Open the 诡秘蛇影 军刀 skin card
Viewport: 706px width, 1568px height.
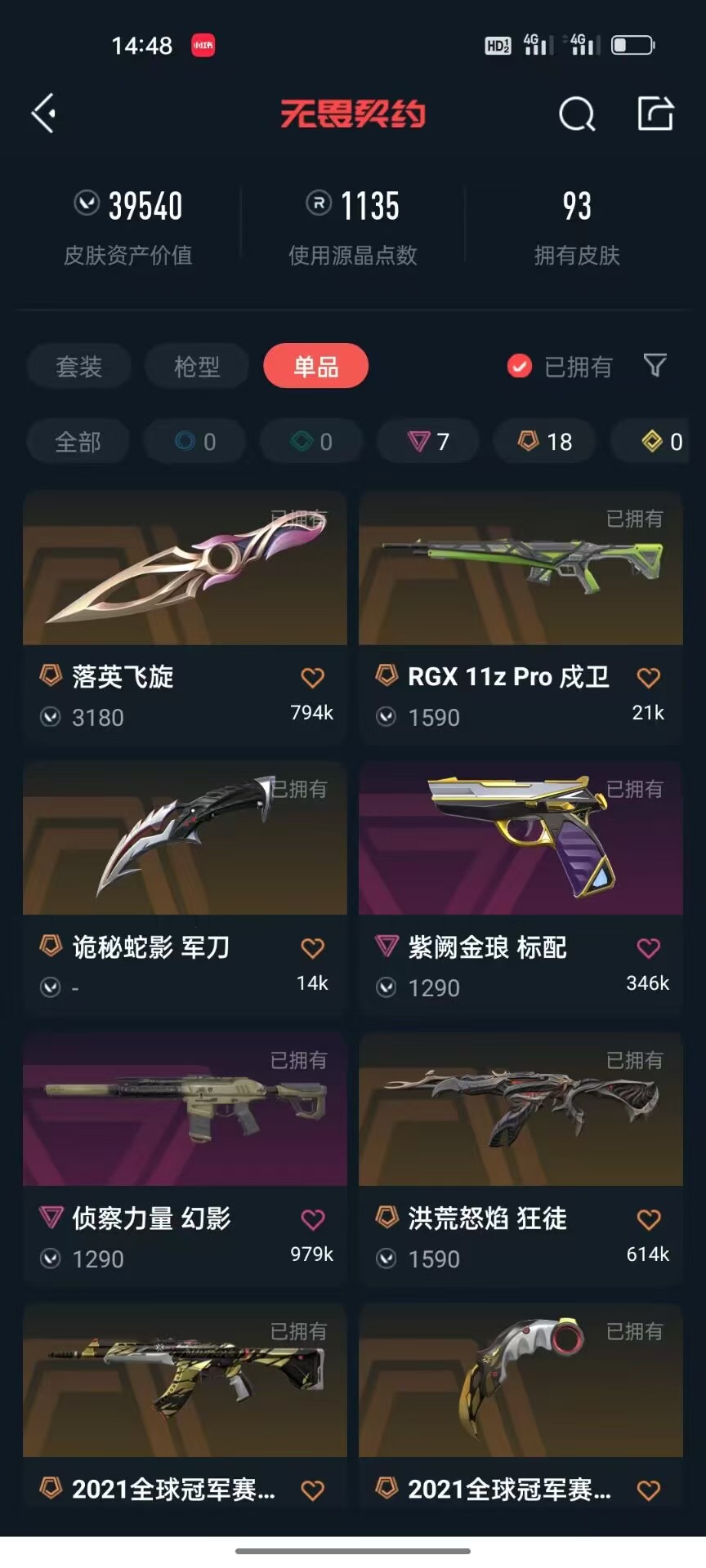point(185,888)
